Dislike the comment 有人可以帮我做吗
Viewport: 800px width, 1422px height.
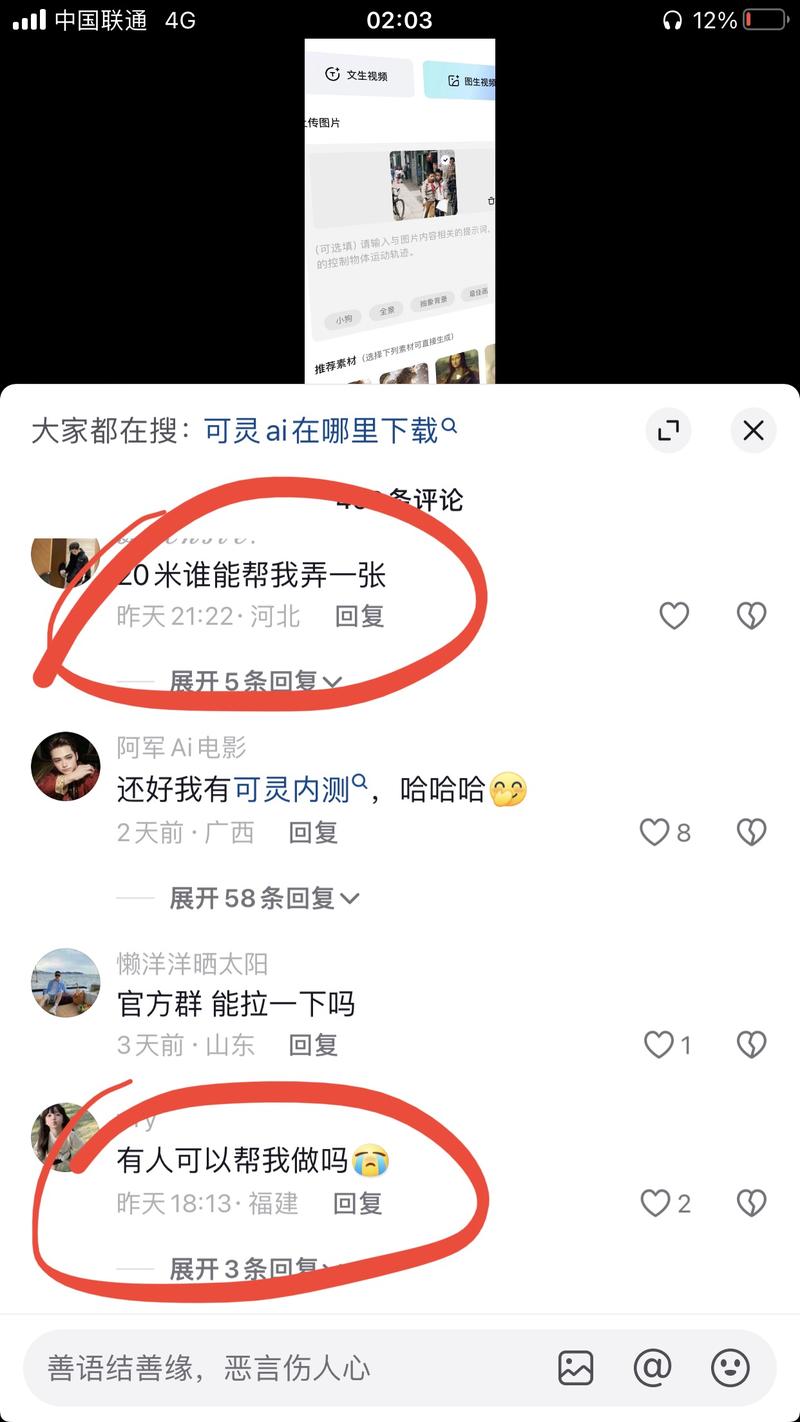751,1203
